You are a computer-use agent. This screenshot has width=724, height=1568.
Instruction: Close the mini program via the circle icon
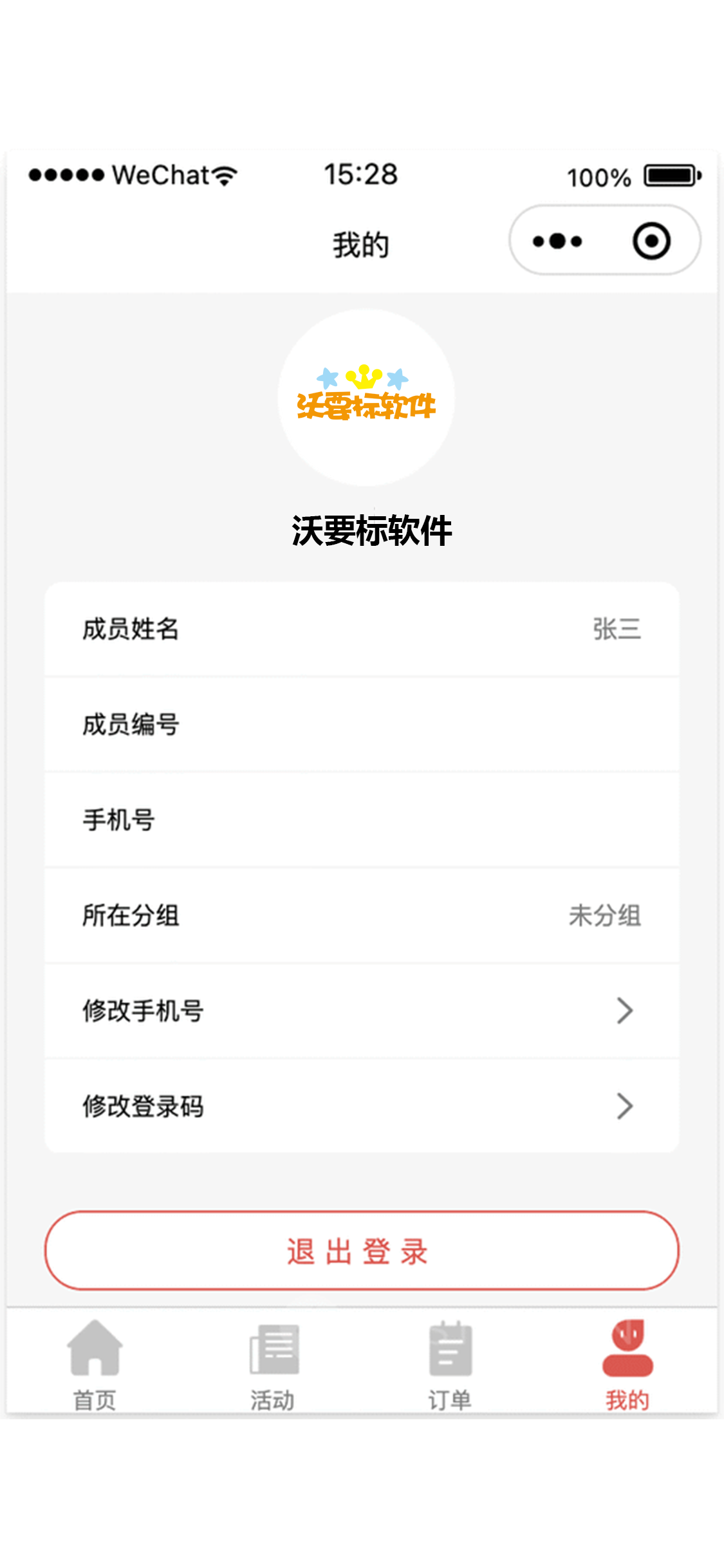tap(651, 241)
